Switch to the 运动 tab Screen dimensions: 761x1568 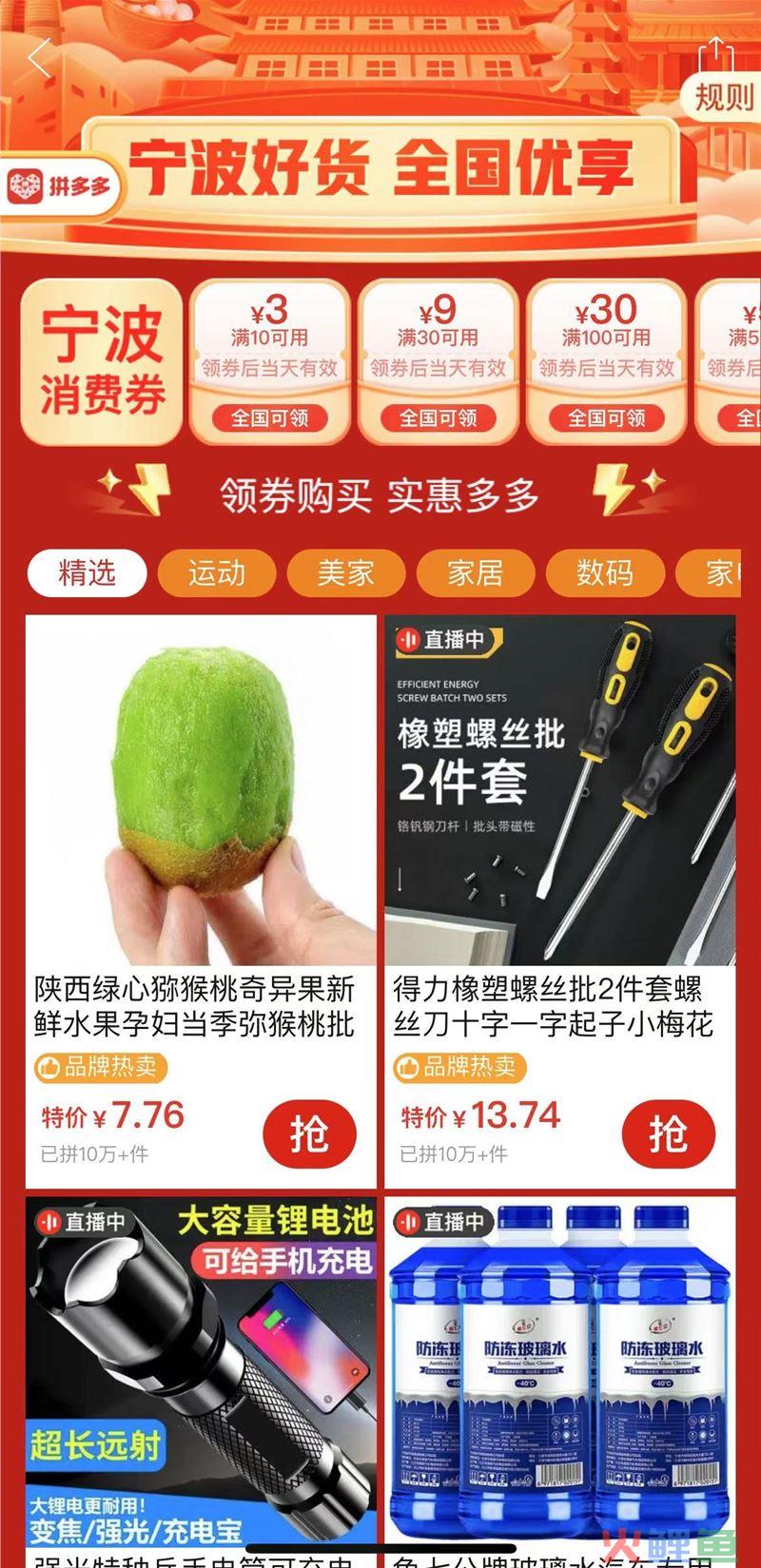(x=216, y=573)
